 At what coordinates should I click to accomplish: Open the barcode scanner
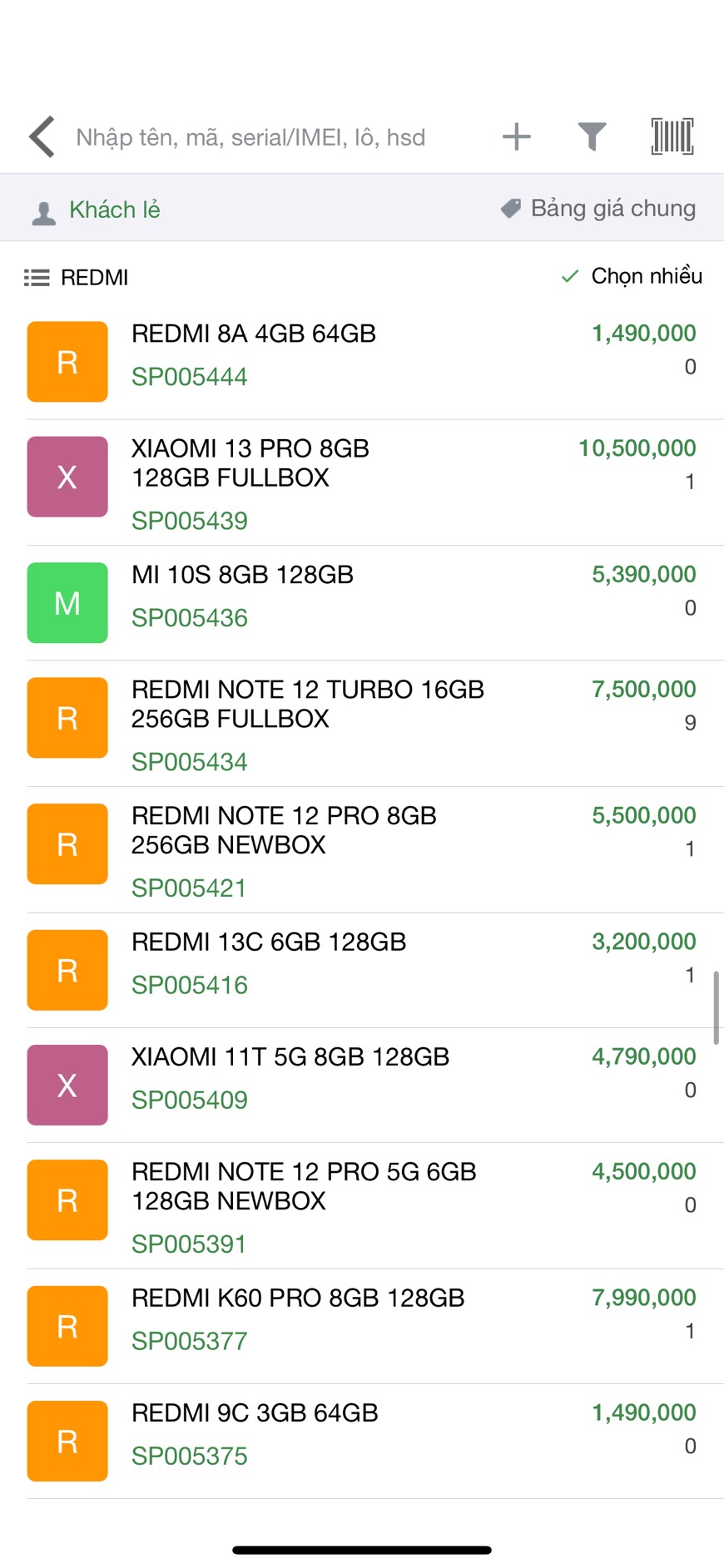pyautogui.click(x=672, y=136)
